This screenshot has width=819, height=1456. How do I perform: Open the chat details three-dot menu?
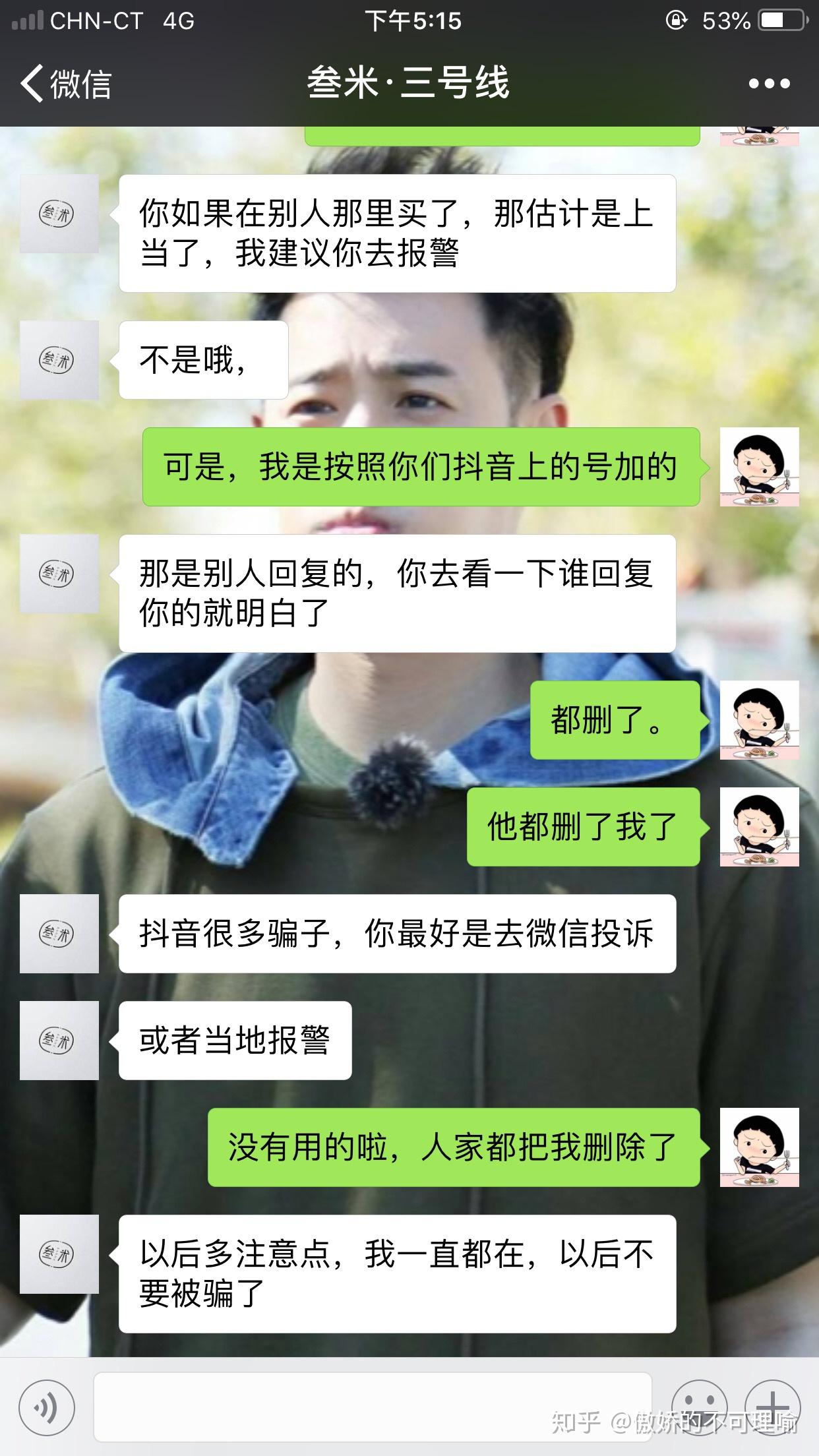click(769, 84)
